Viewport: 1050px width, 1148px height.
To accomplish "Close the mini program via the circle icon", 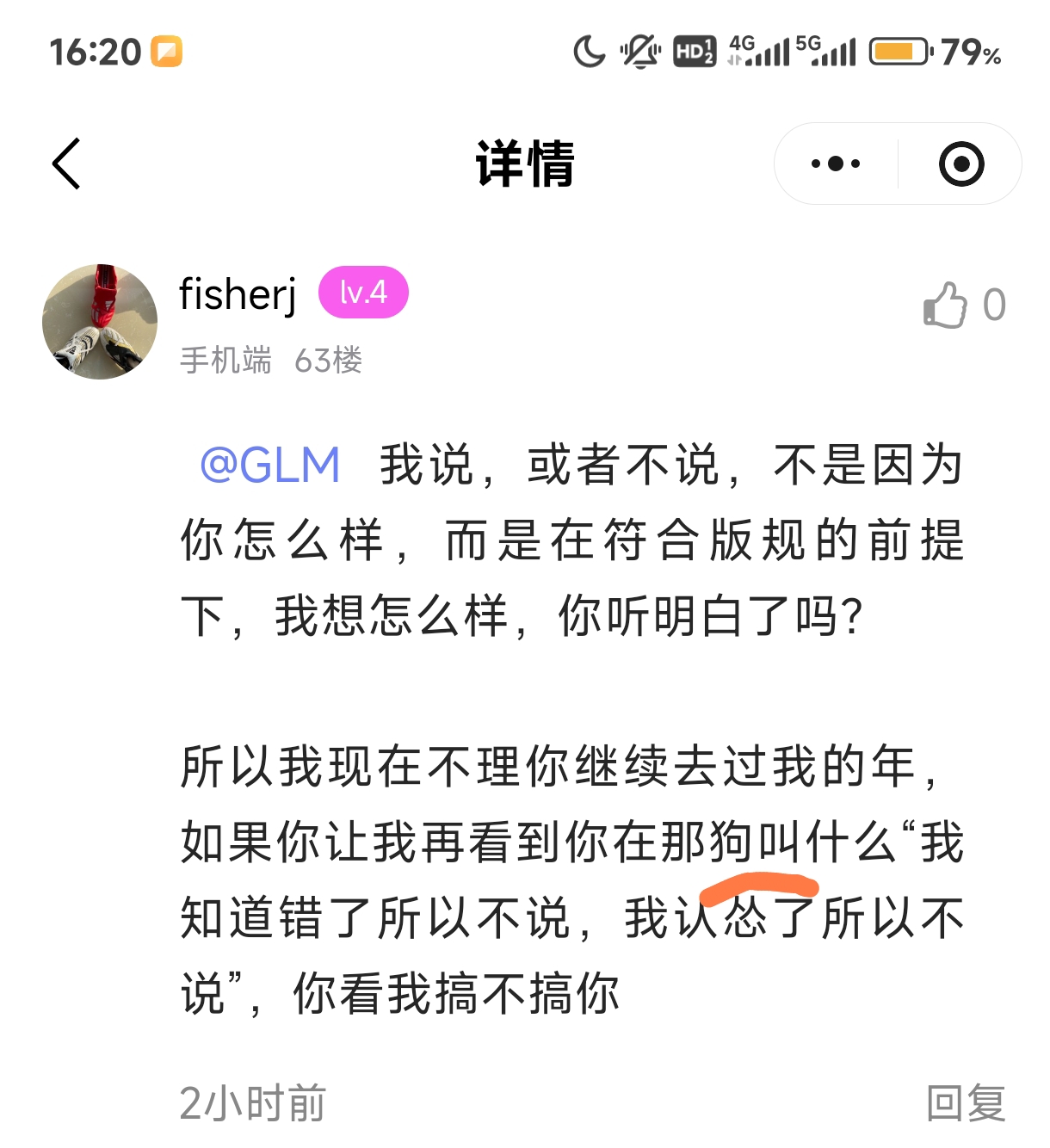I will [960, 164].
